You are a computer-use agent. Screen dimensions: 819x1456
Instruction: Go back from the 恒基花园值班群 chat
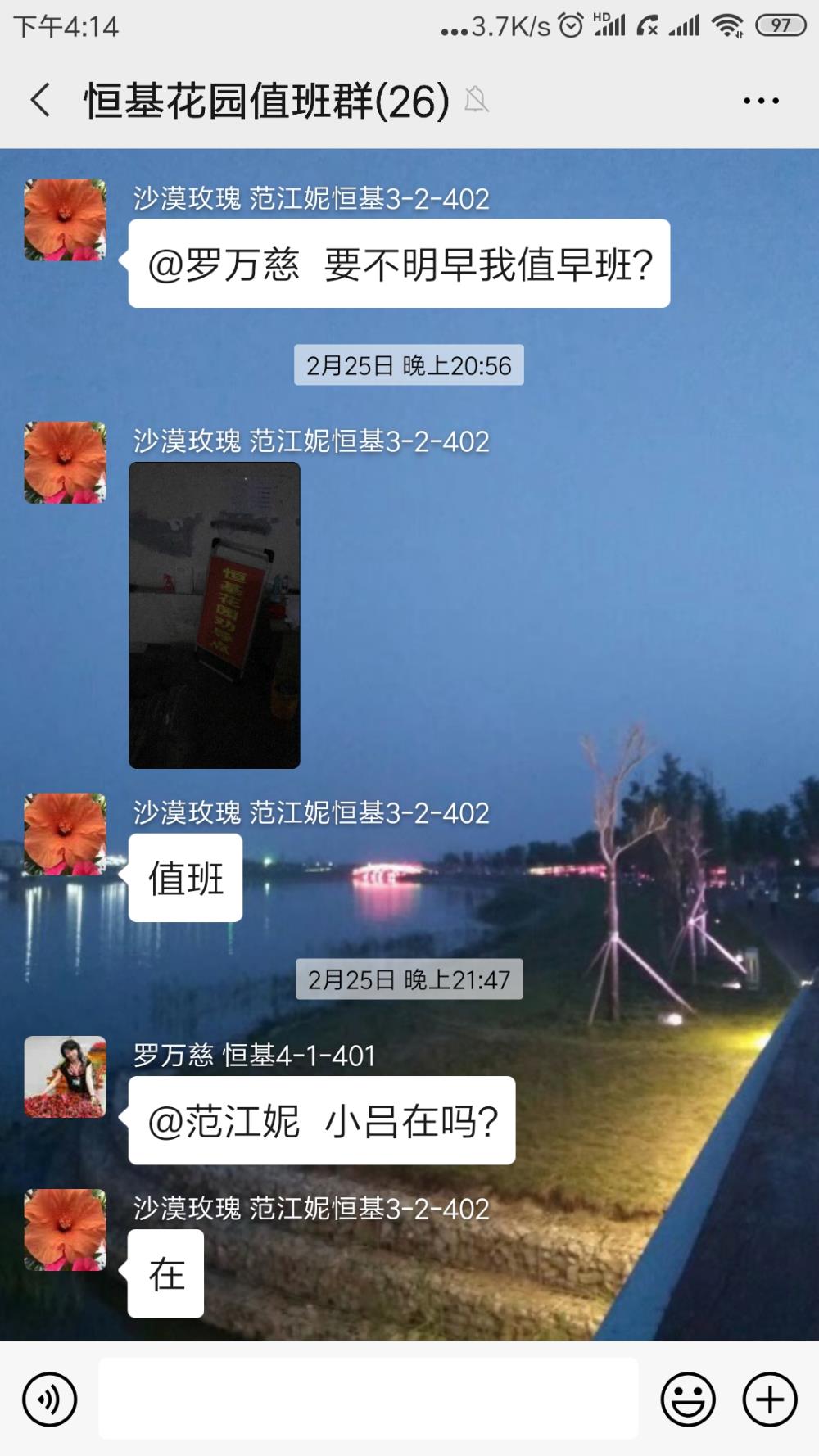(x=41, y=101)
